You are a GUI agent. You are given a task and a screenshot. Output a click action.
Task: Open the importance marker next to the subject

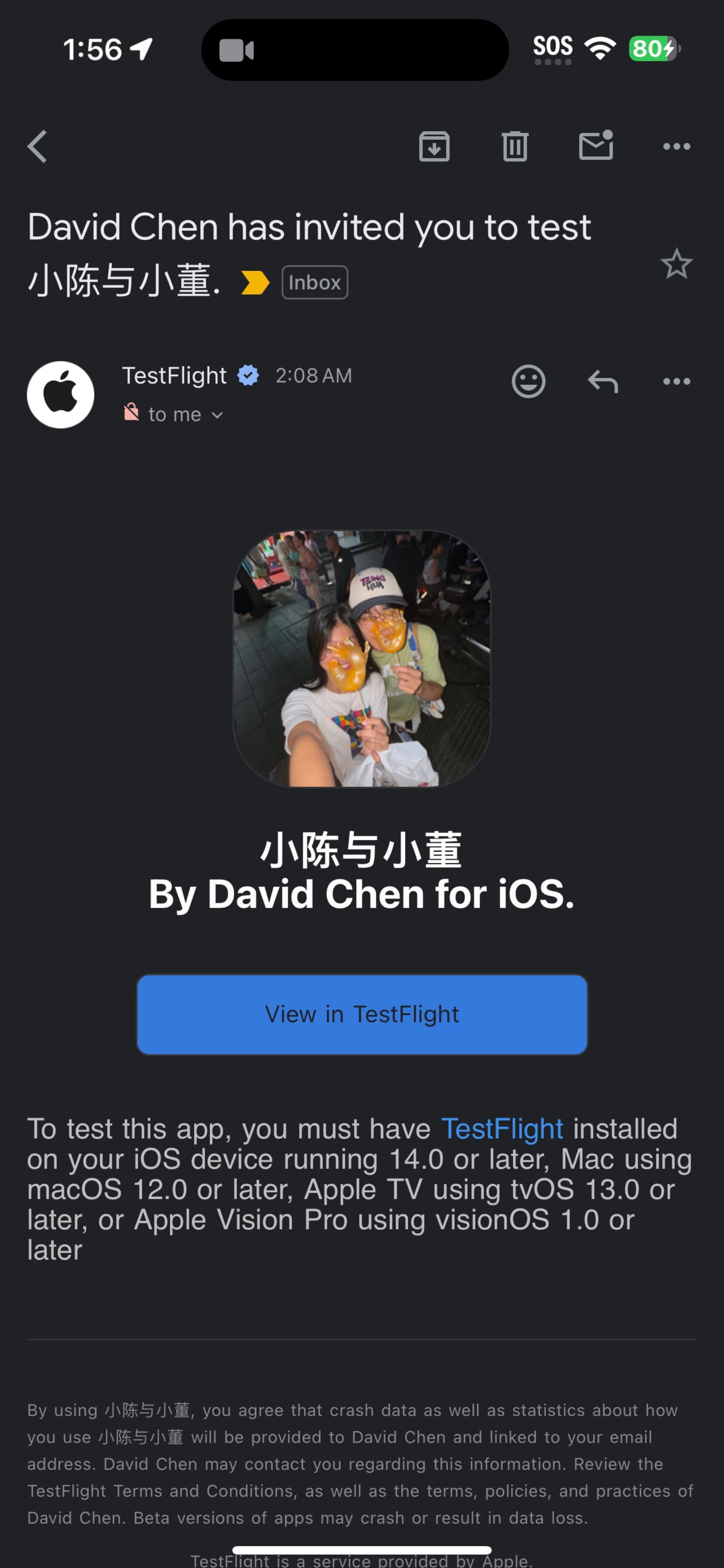[x=256, y=282]
